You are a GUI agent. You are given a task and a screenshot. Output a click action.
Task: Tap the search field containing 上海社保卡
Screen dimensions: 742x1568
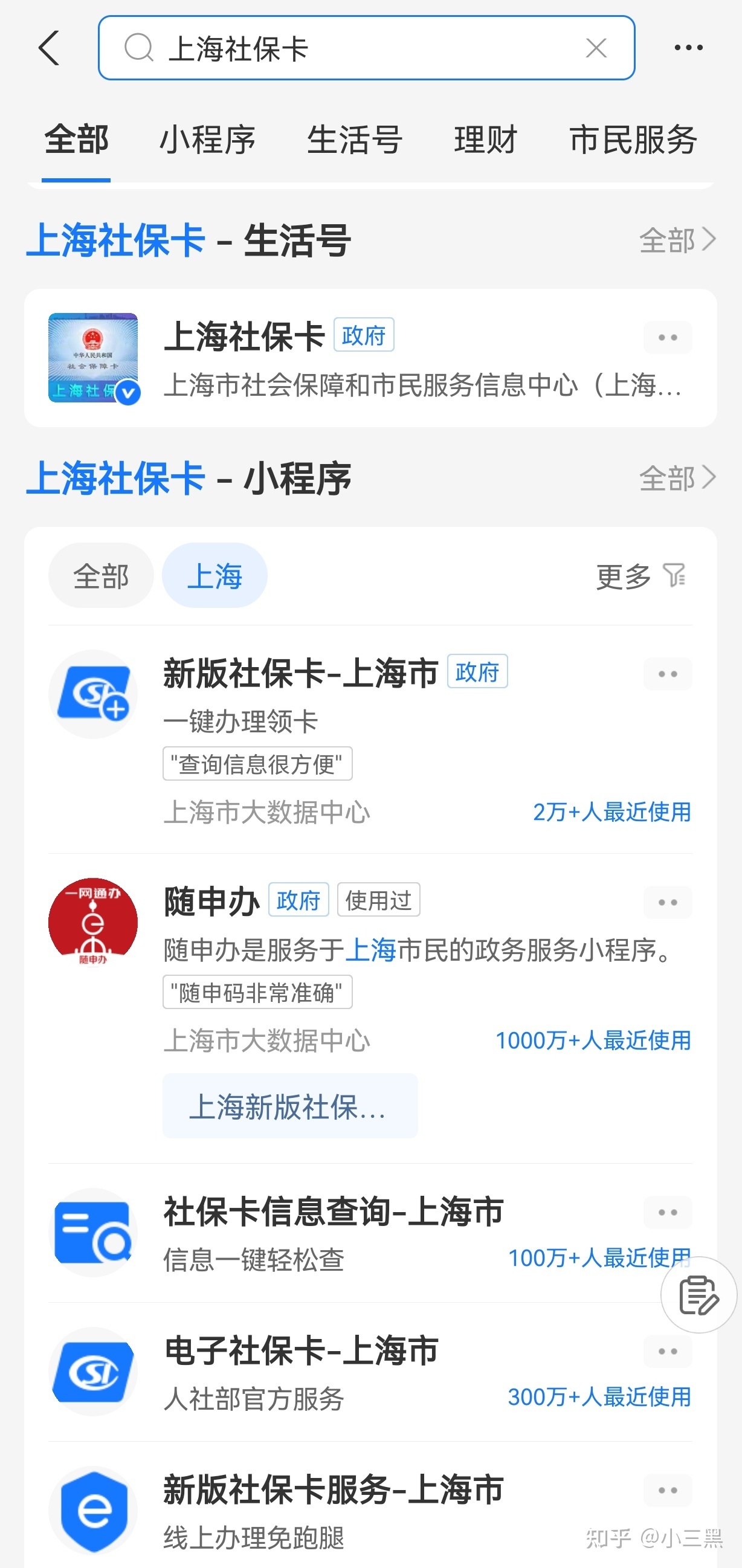366,48
